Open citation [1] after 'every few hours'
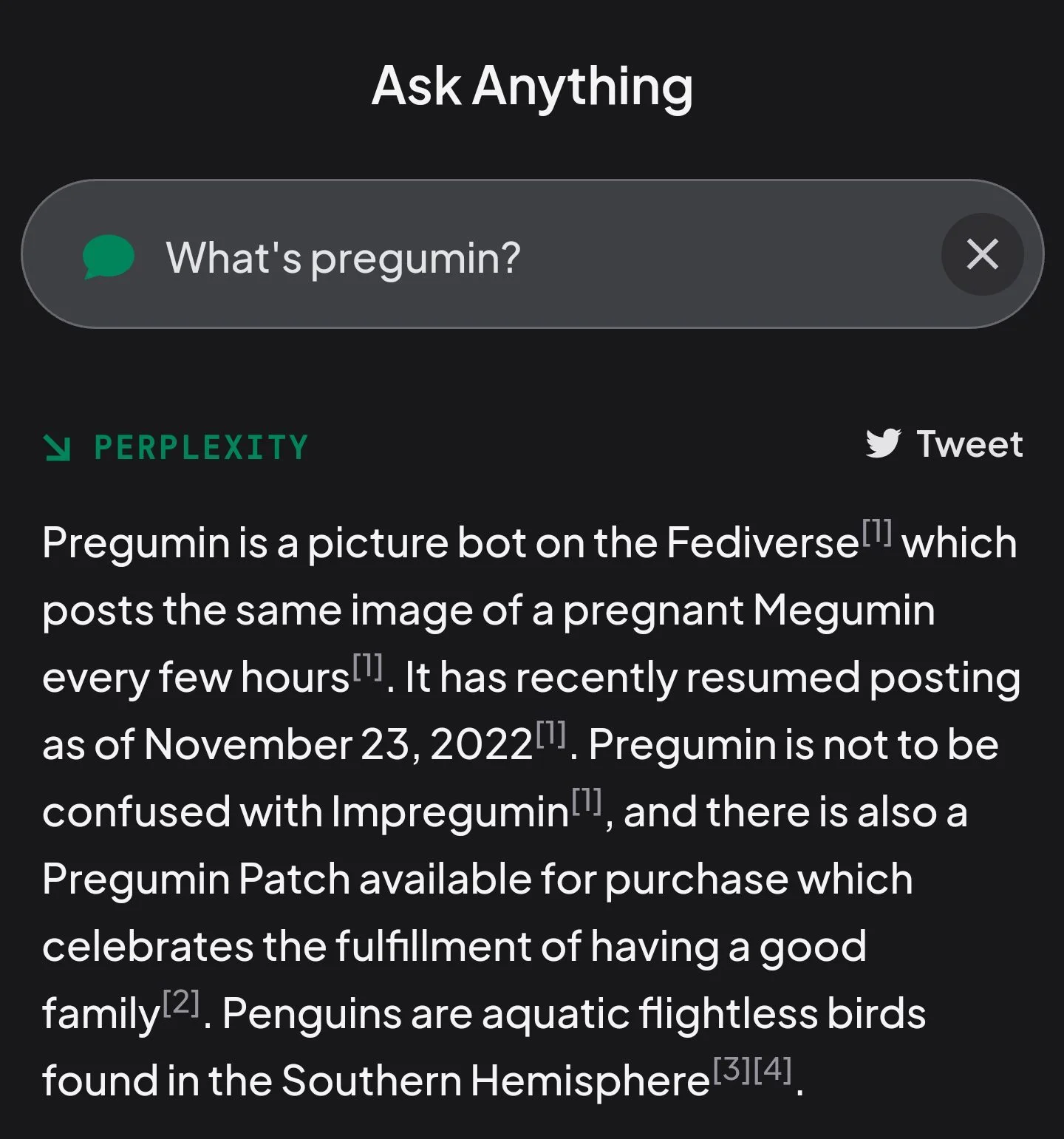The image size is (1064, 1139). (367, 666)
